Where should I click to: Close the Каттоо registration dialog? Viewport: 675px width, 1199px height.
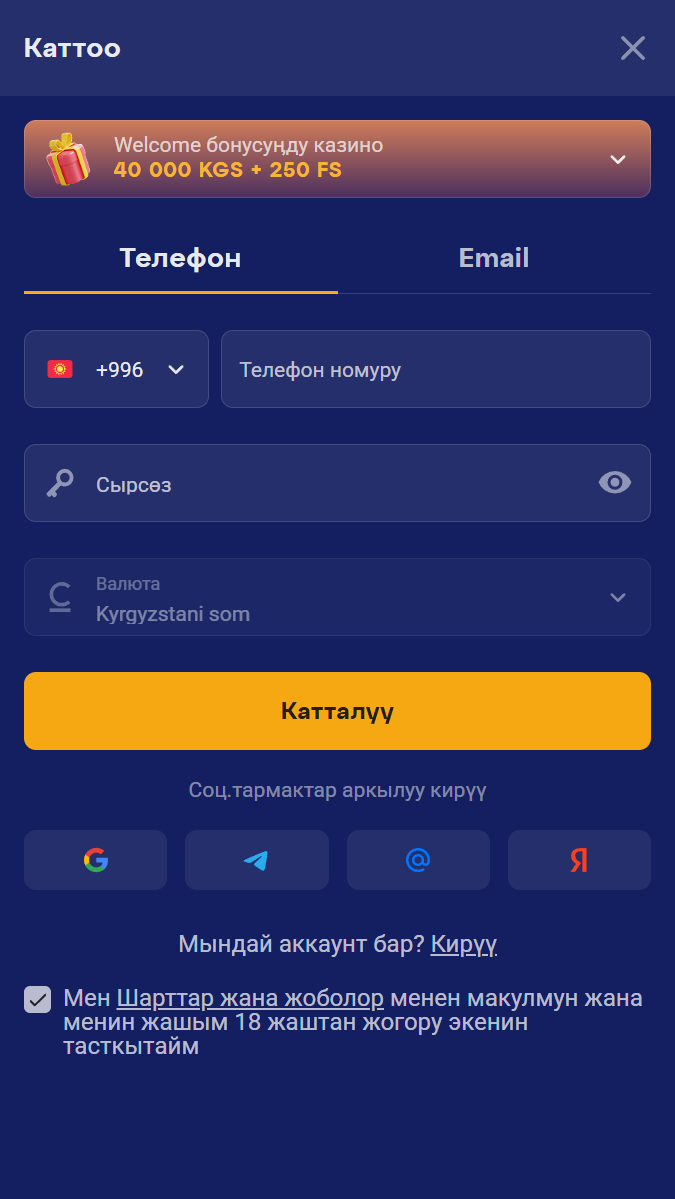(x=632, y=48)
